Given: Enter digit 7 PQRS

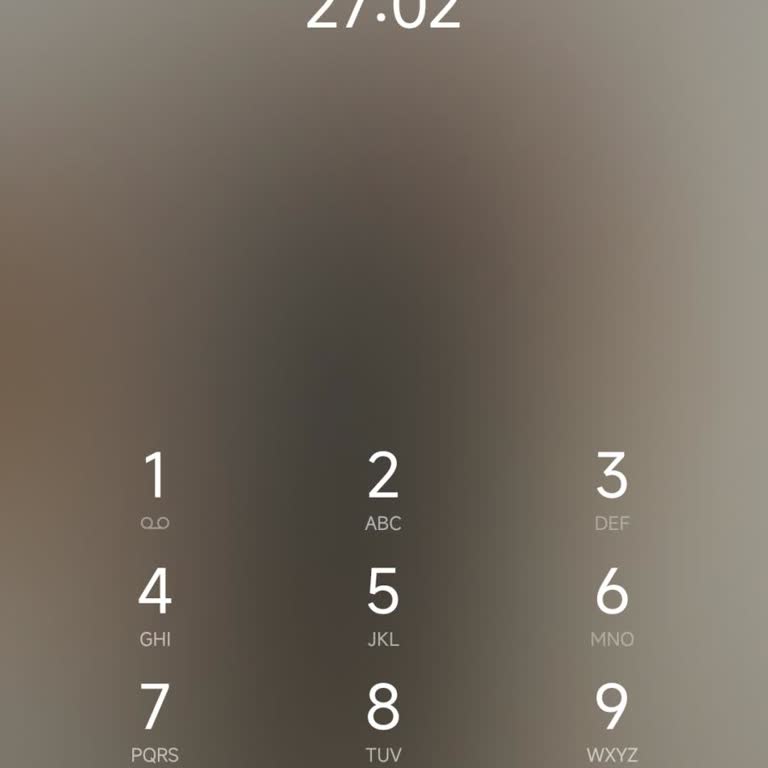Looking at the screenshot, I should coord(155,720).
